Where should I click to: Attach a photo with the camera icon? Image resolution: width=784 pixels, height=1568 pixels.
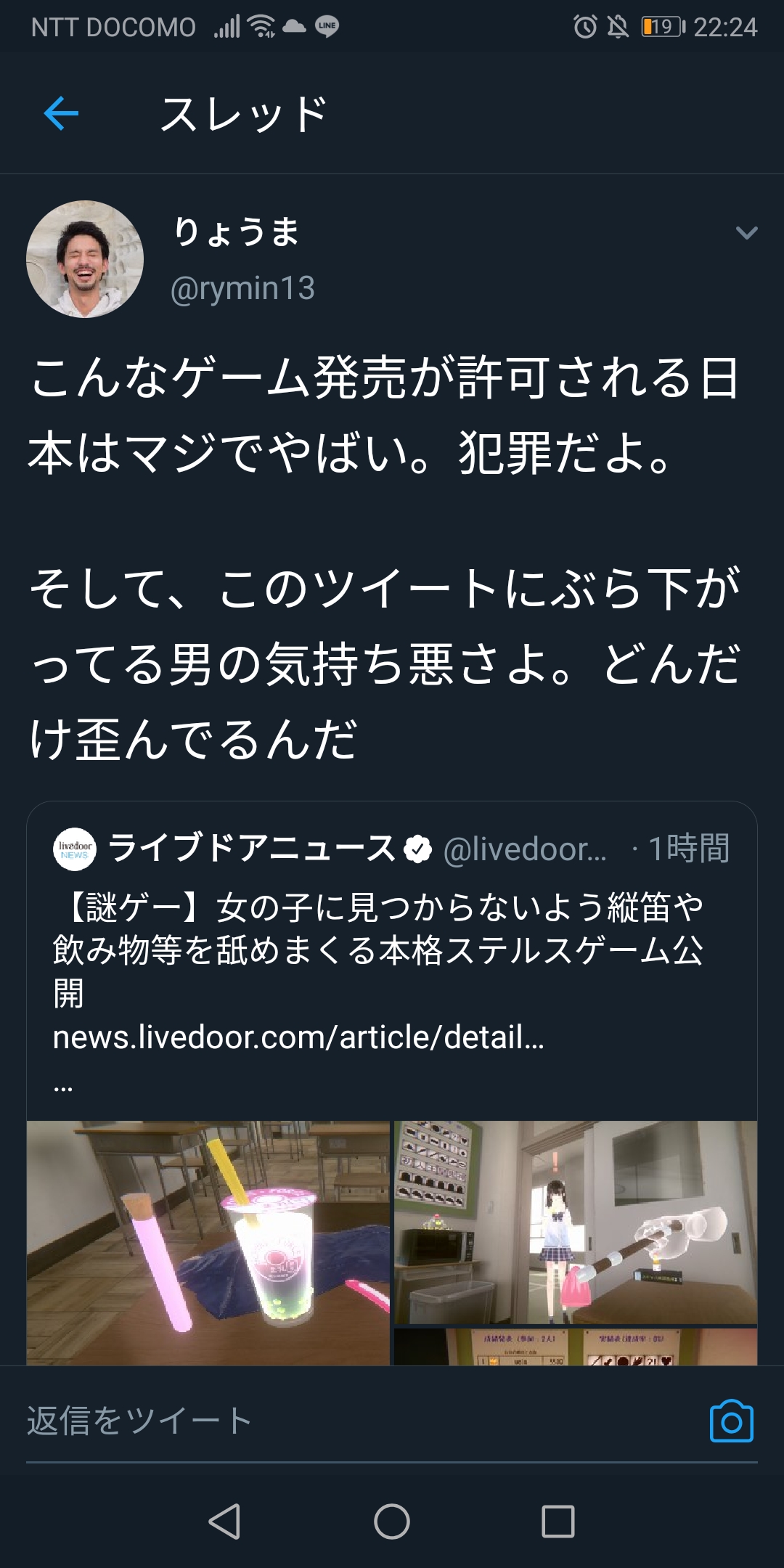tap(731, 1421)
